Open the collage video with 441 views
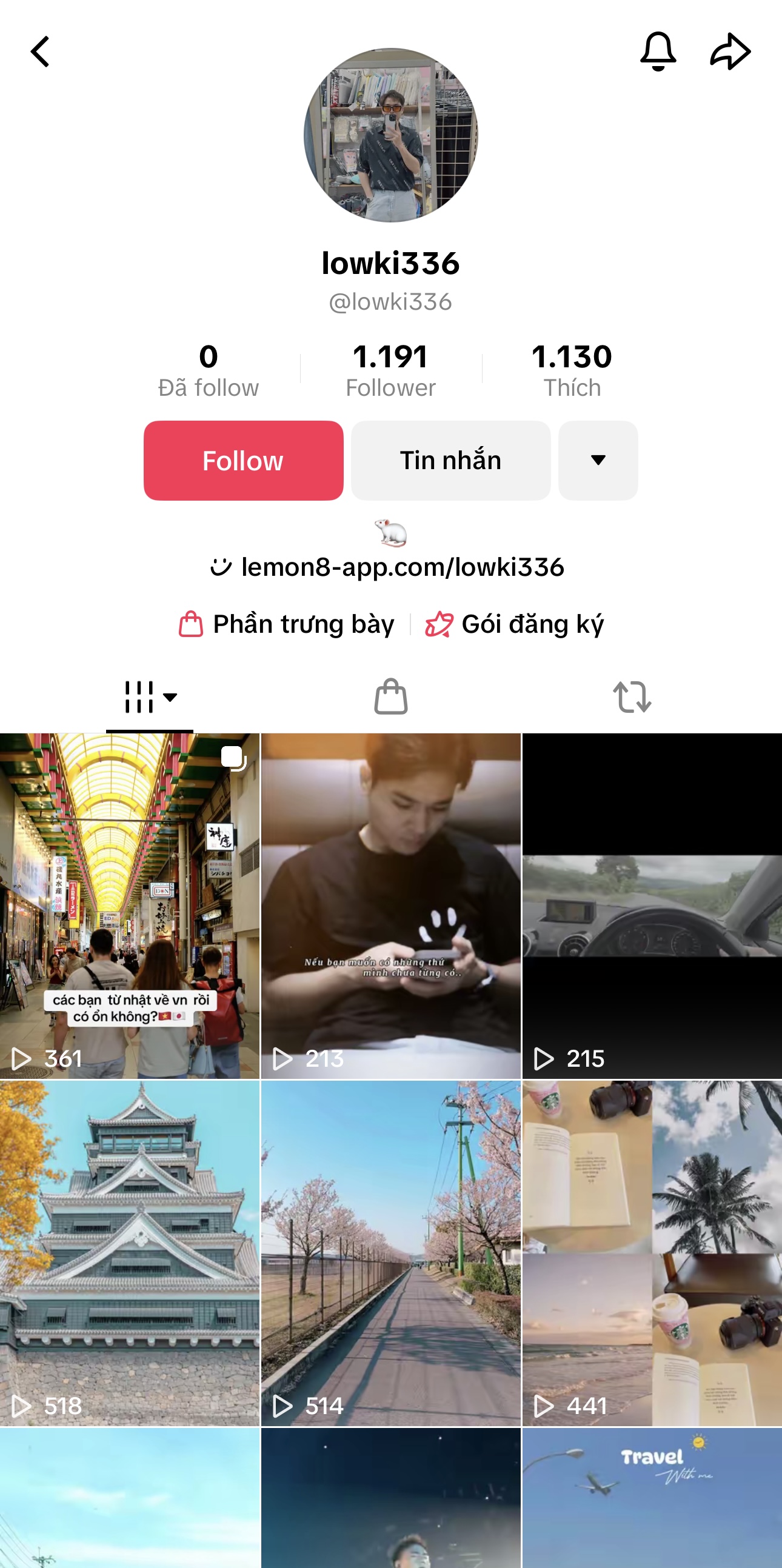This screenshot has width=782, height=1568. [x=652, y=1253]
